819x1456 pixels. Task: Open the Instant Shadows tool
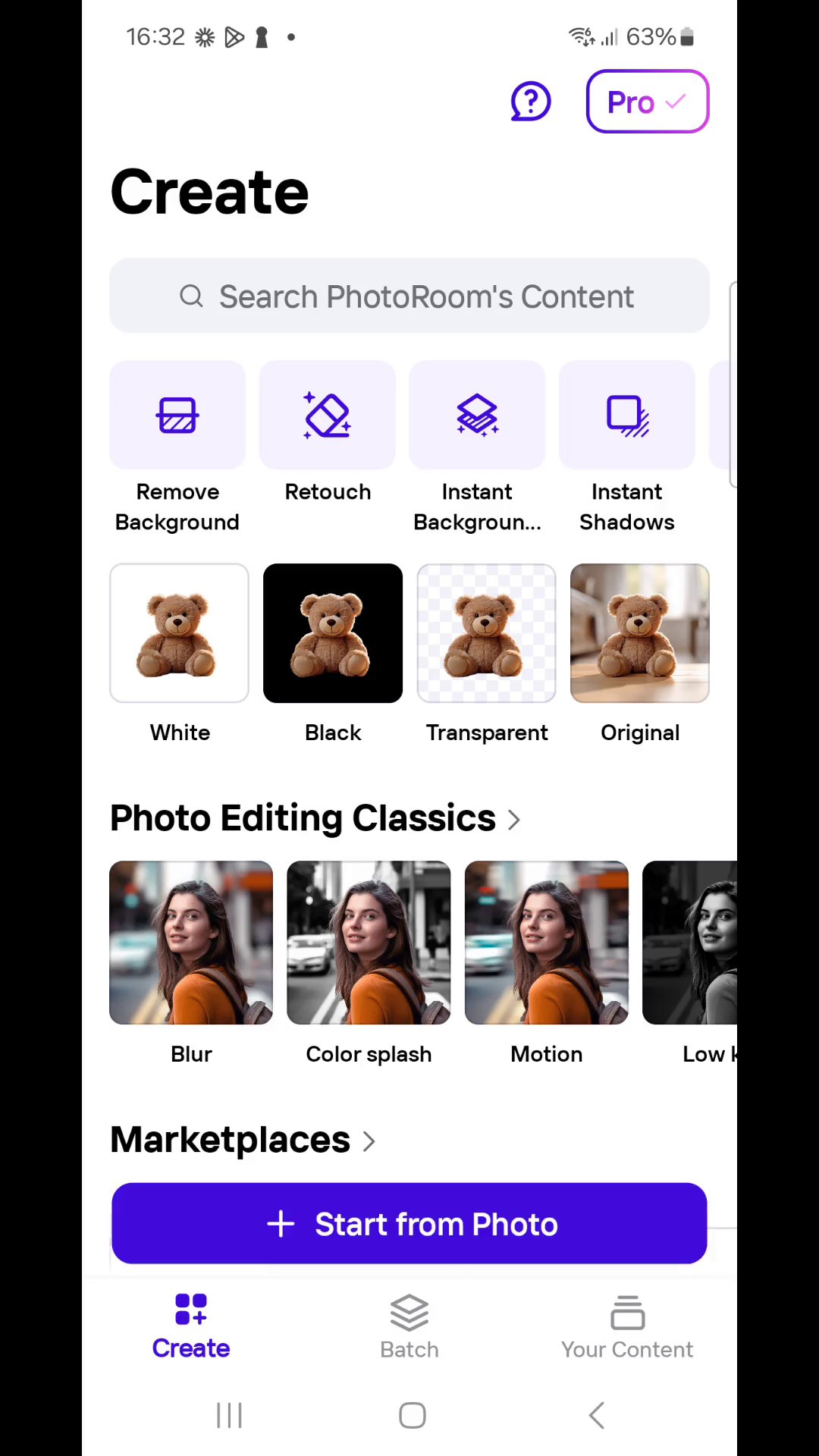click(x=626, y=416)
